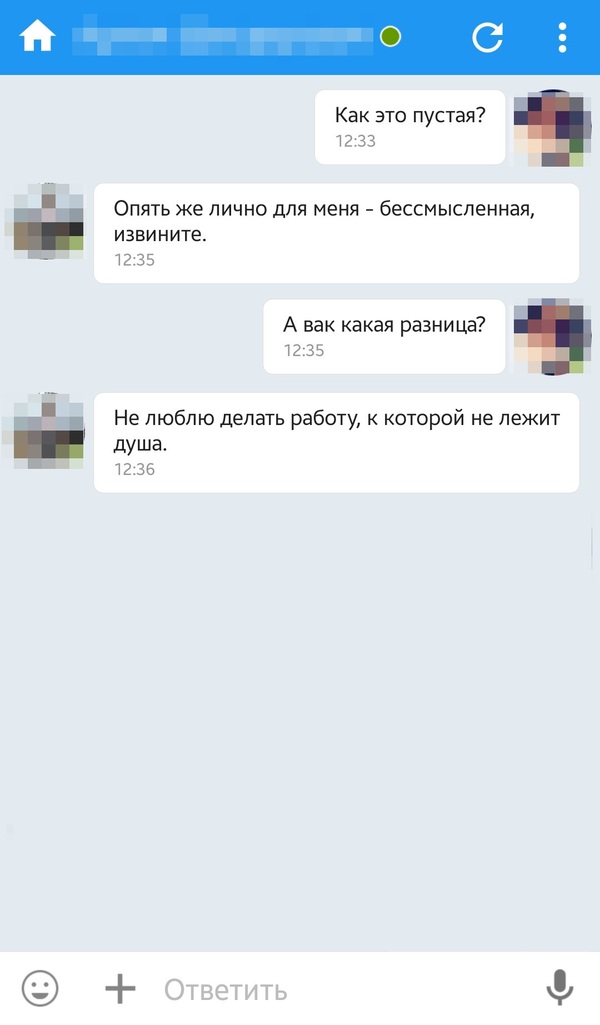Go to the home screen icon
600x1025 pixels.
pos(37,38)
